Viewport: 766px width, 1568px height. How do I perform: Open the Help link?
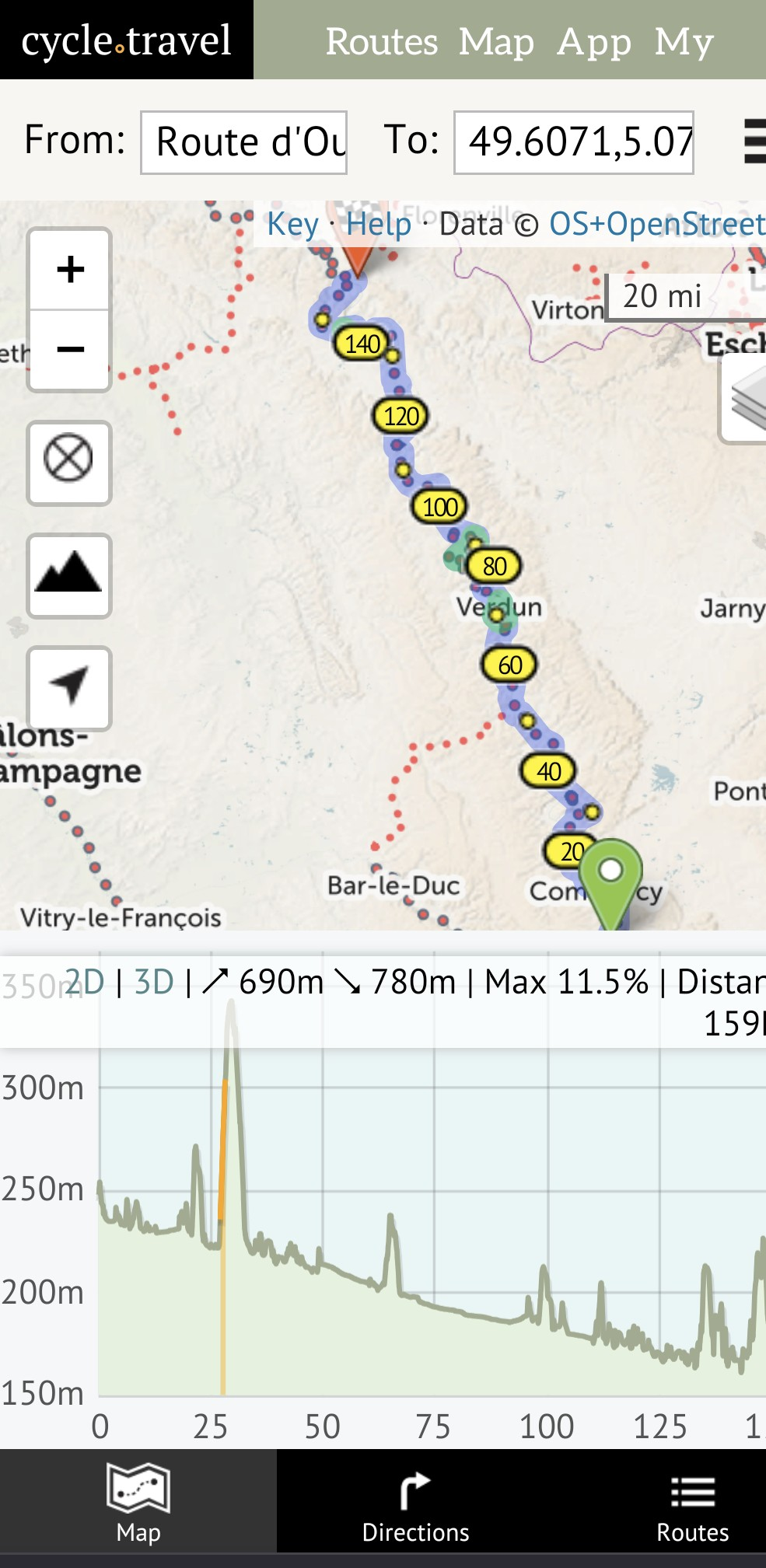379,224
